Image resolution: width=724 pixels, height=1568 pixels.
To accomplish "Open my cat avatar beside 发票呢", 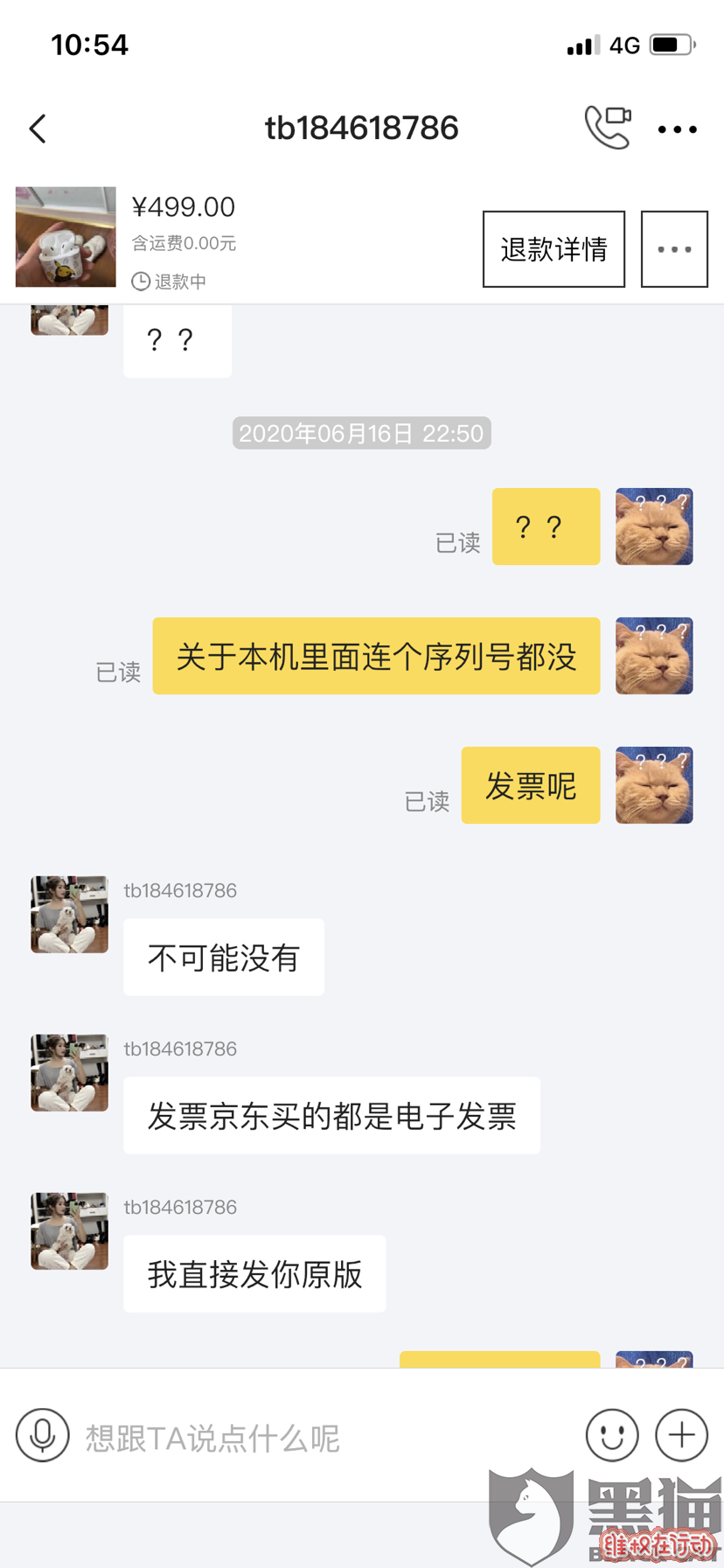I will point(654,785).
